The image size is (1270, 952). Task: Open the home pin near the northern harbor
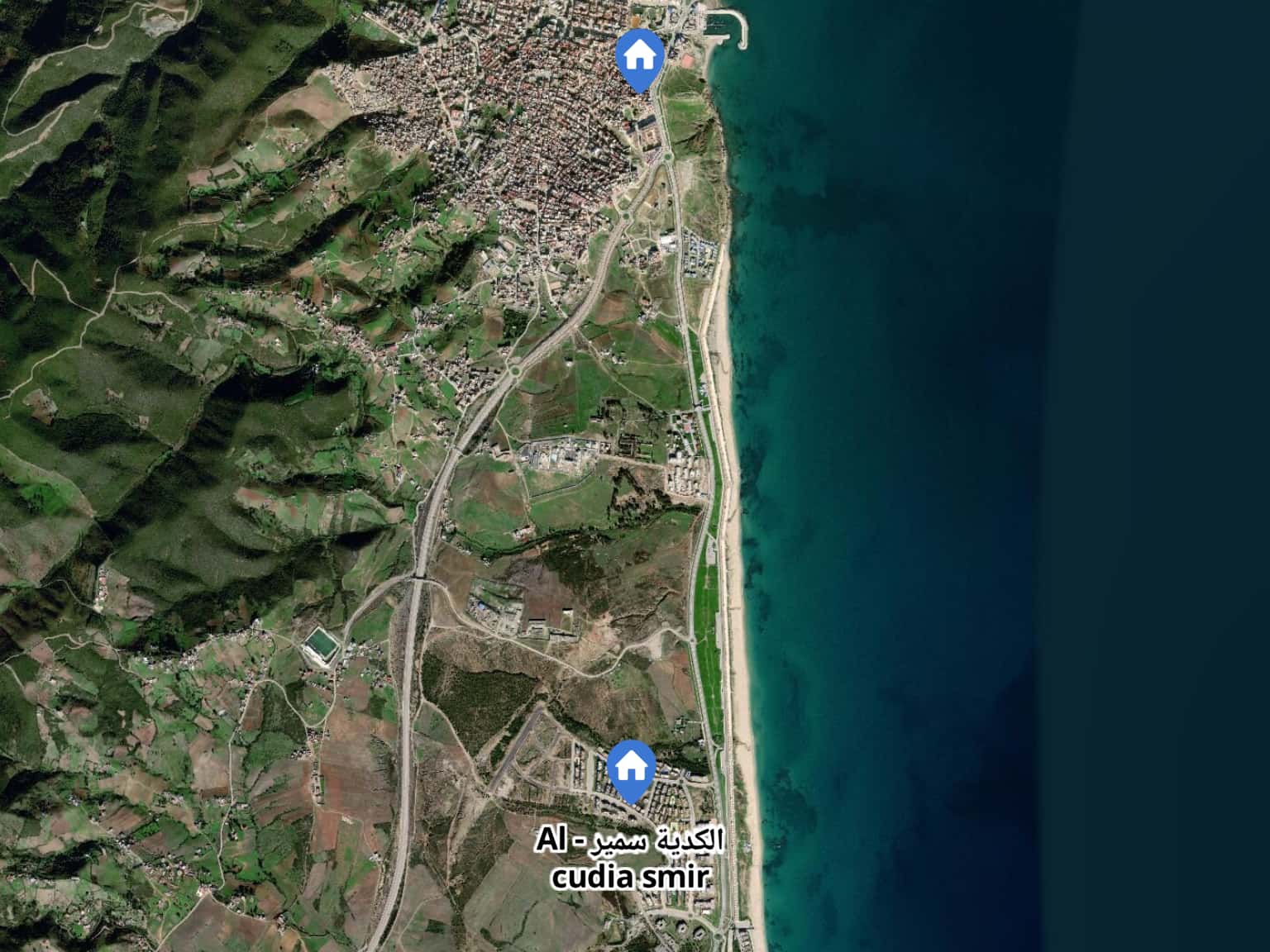coord(639,57)
